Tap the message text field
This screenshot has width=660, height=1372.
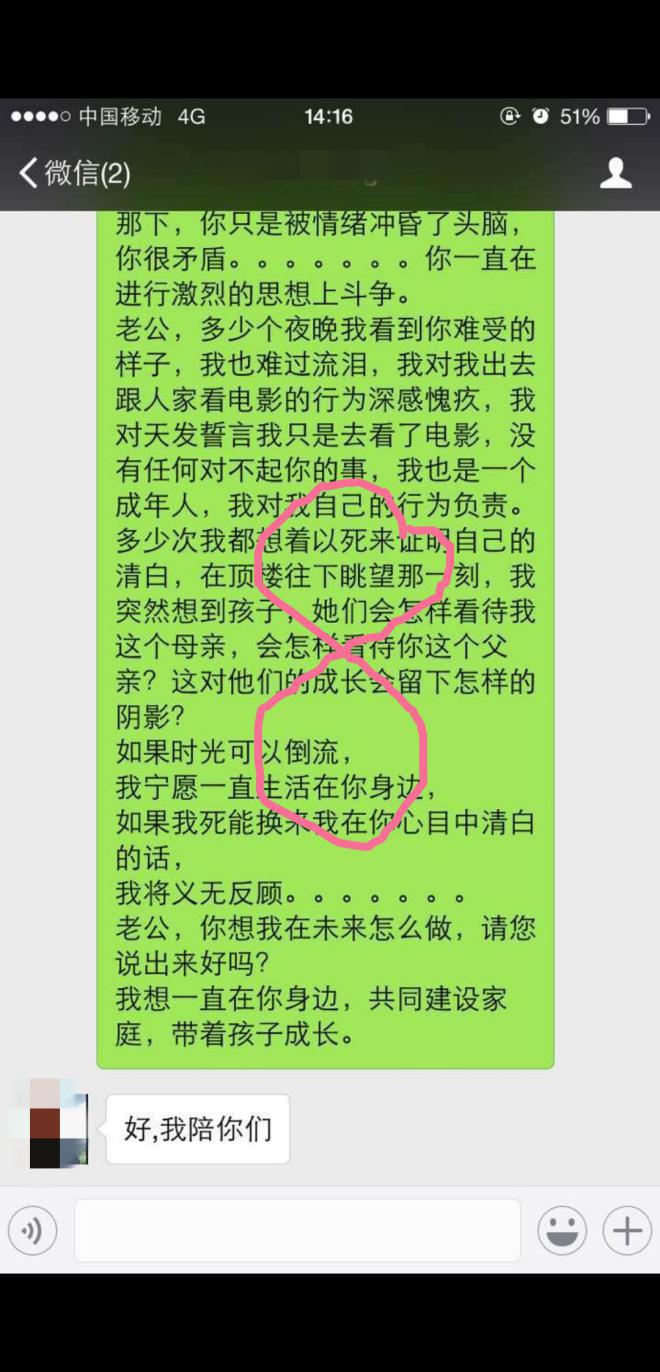tap(297, 1230)
